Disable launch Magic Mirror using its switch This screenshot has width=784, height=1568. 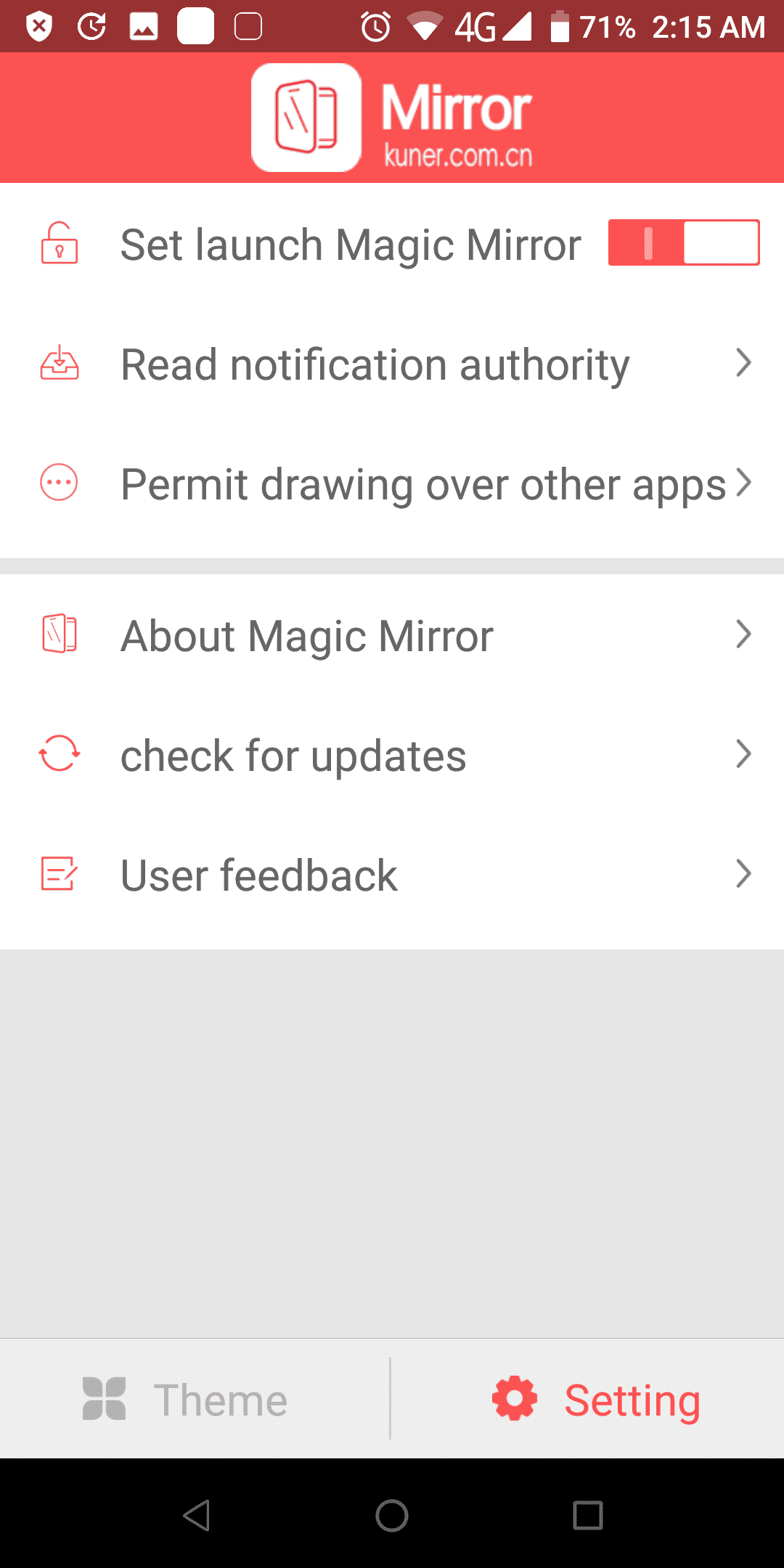(x=683, y=242)
